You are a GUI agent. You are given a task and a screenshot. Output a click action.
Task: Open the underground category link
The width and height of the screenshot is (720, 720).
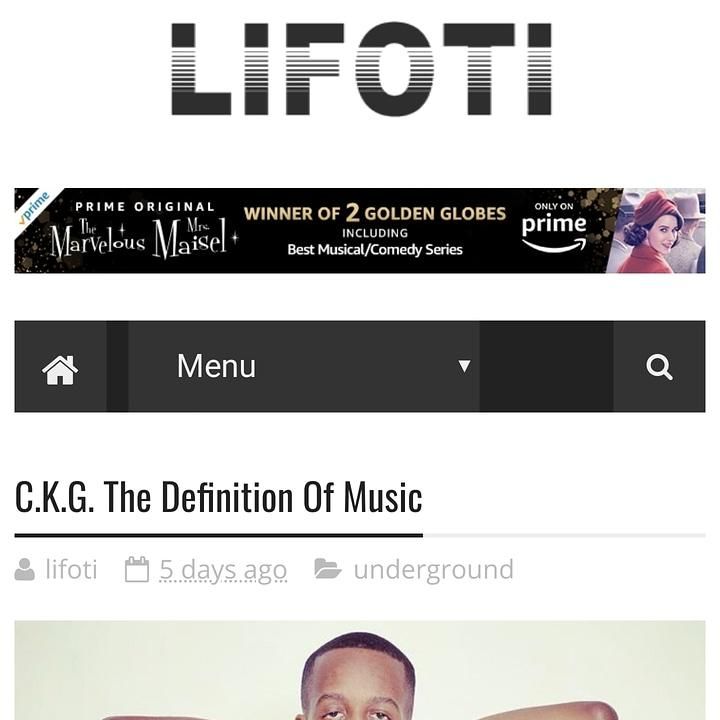coord(433,570)
